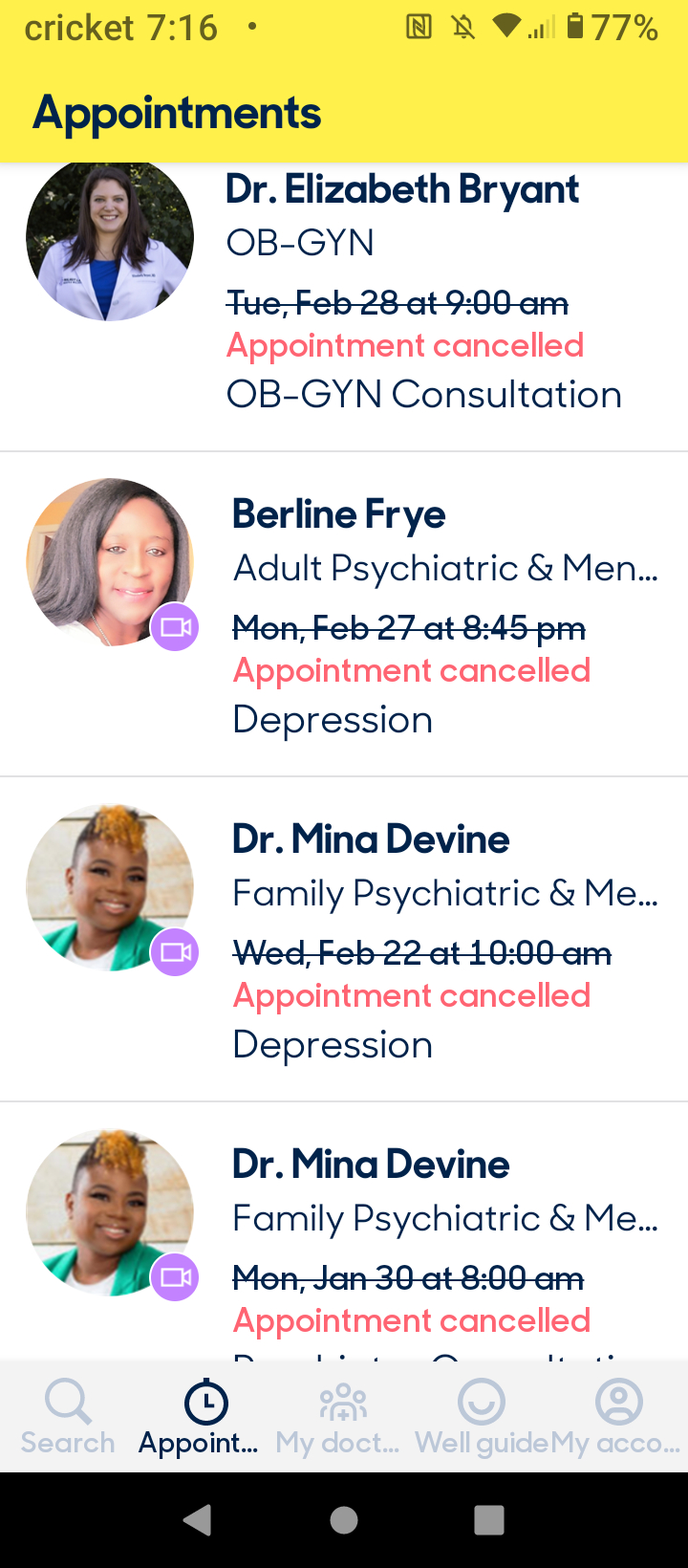Viewport: 688px width, 1568px height.
Task: Go to the My doctors tab
Action: pyautogui.click(x=338, y=1417)
